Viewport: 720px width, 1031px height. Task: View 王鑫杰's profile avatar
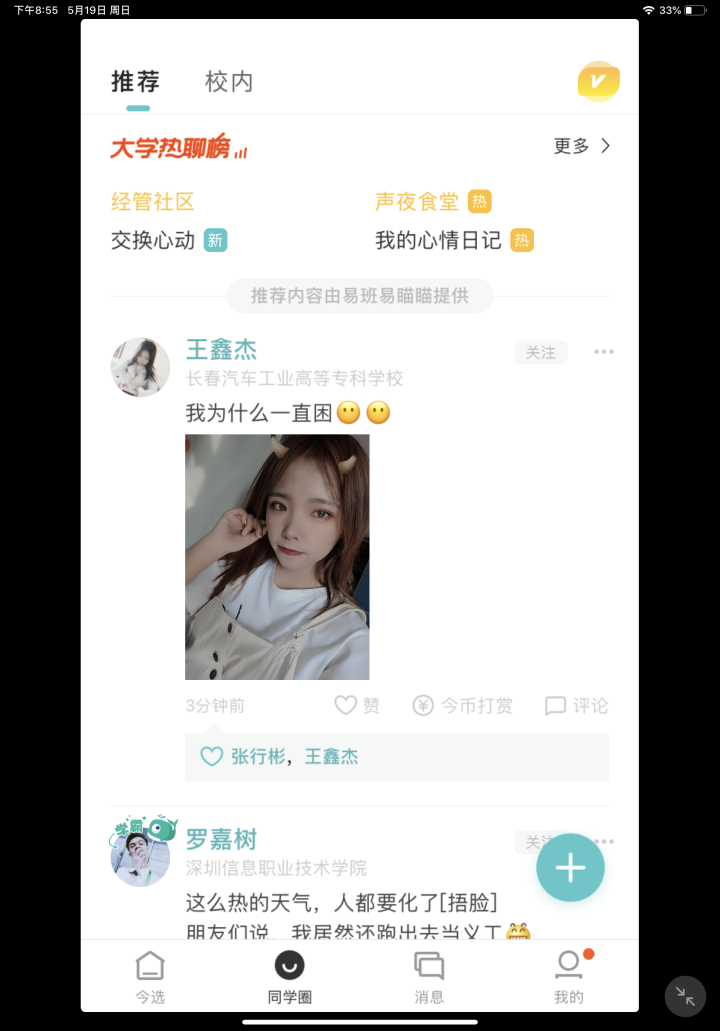tap(140, 367)
